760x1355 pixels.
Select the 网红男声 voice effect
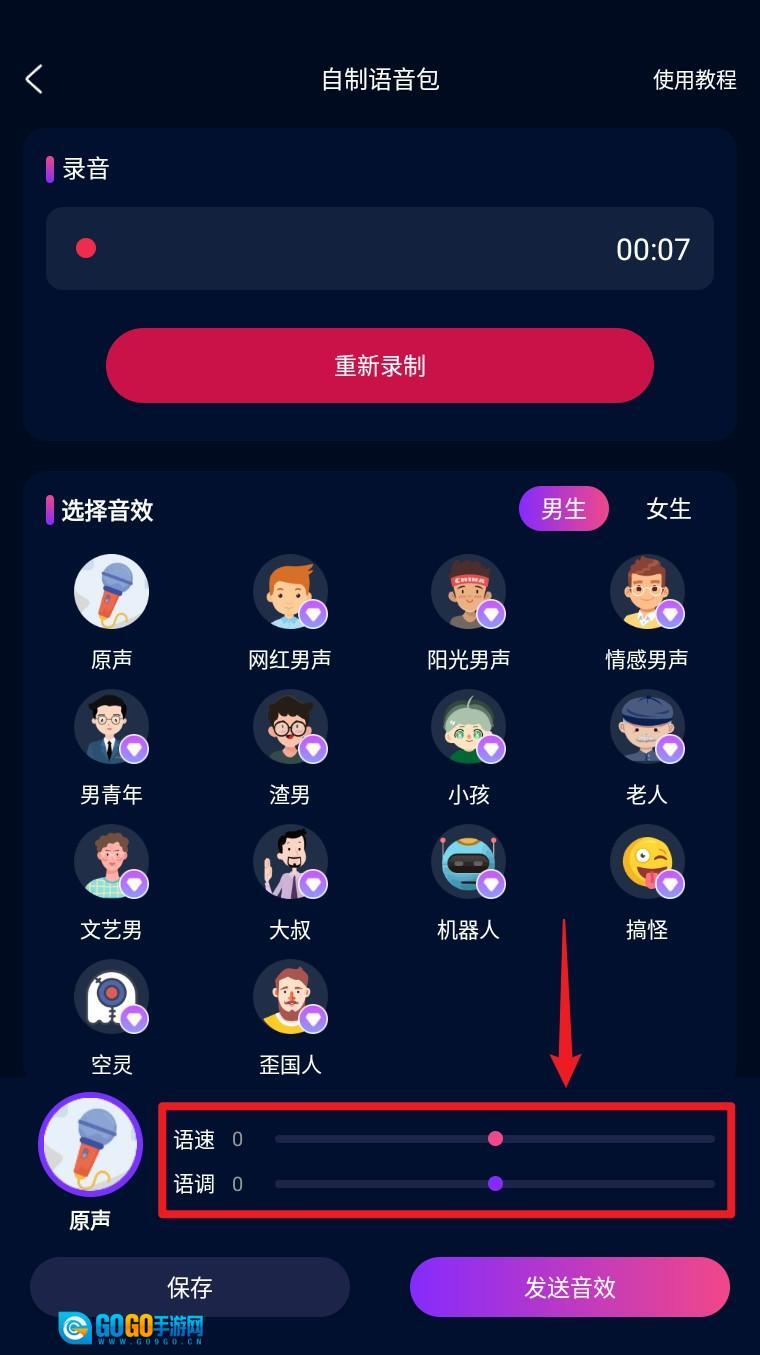tap(290, 592)
